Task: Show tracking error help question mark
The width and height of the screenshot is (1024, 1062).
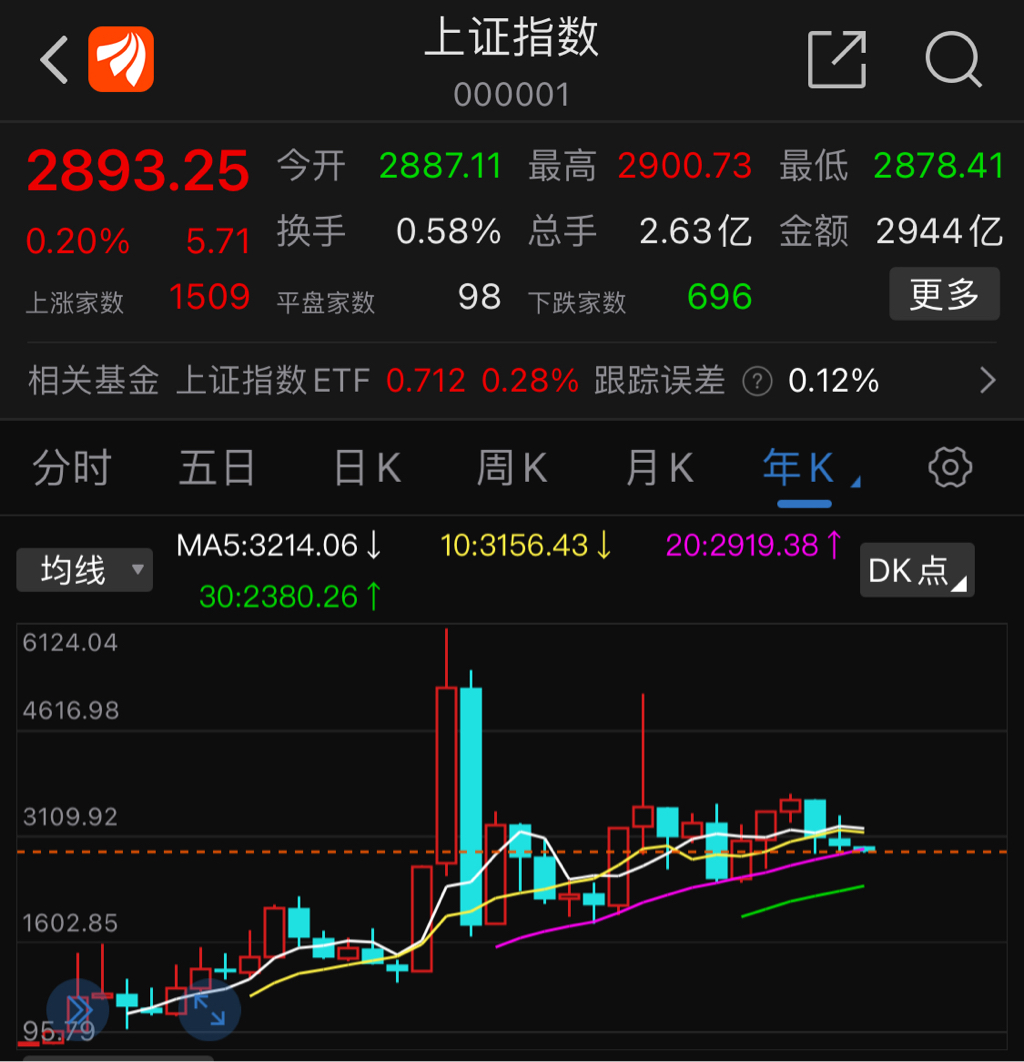Action: pyautogui.click(x=759, y=381)
